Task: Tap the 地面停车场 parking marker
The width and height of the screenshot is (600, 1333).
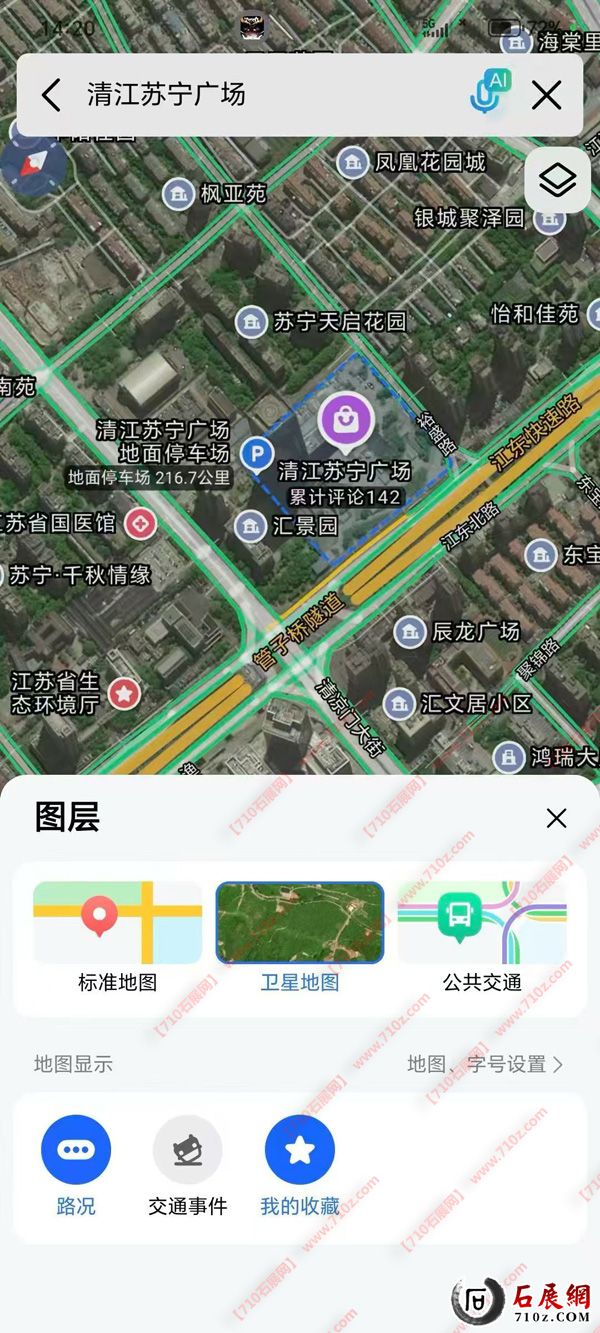Action: pos(258,456)
